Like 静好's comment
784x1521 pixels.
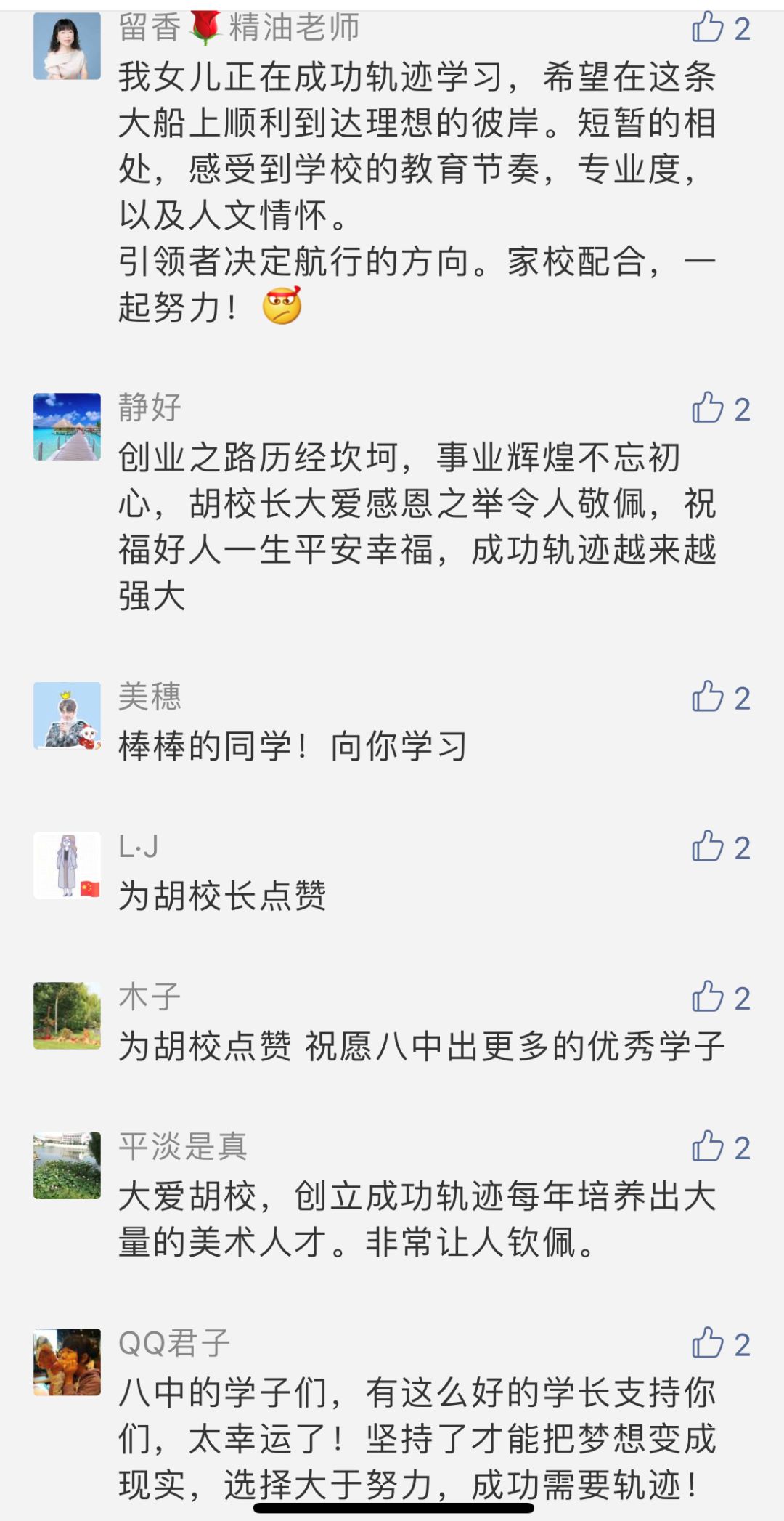tap(708, 408)
